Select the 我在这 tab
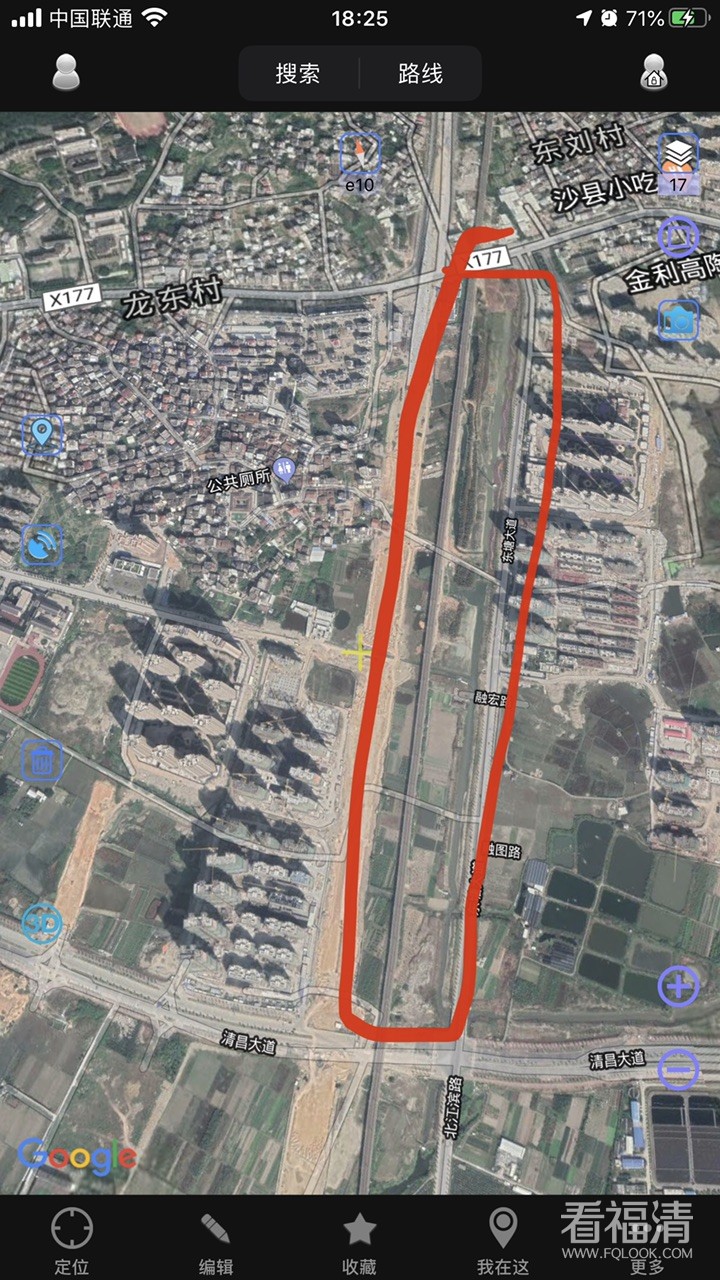This screenshot has height=1280, width=720. (x=502, y=1240)
